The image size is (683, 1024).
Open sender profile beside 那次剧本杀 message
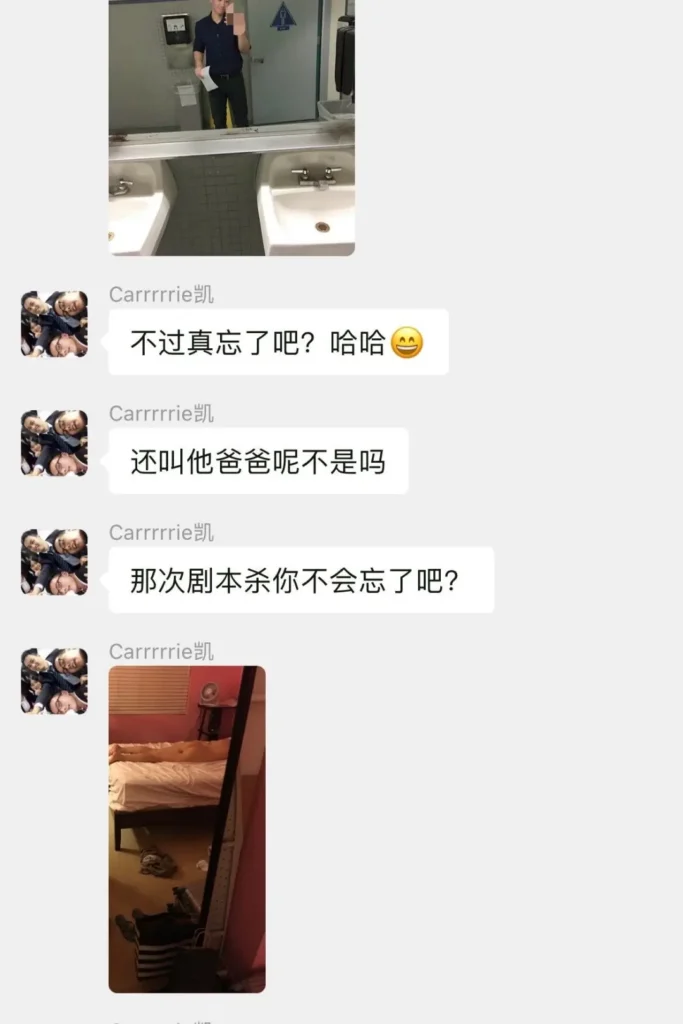[54, 562]
